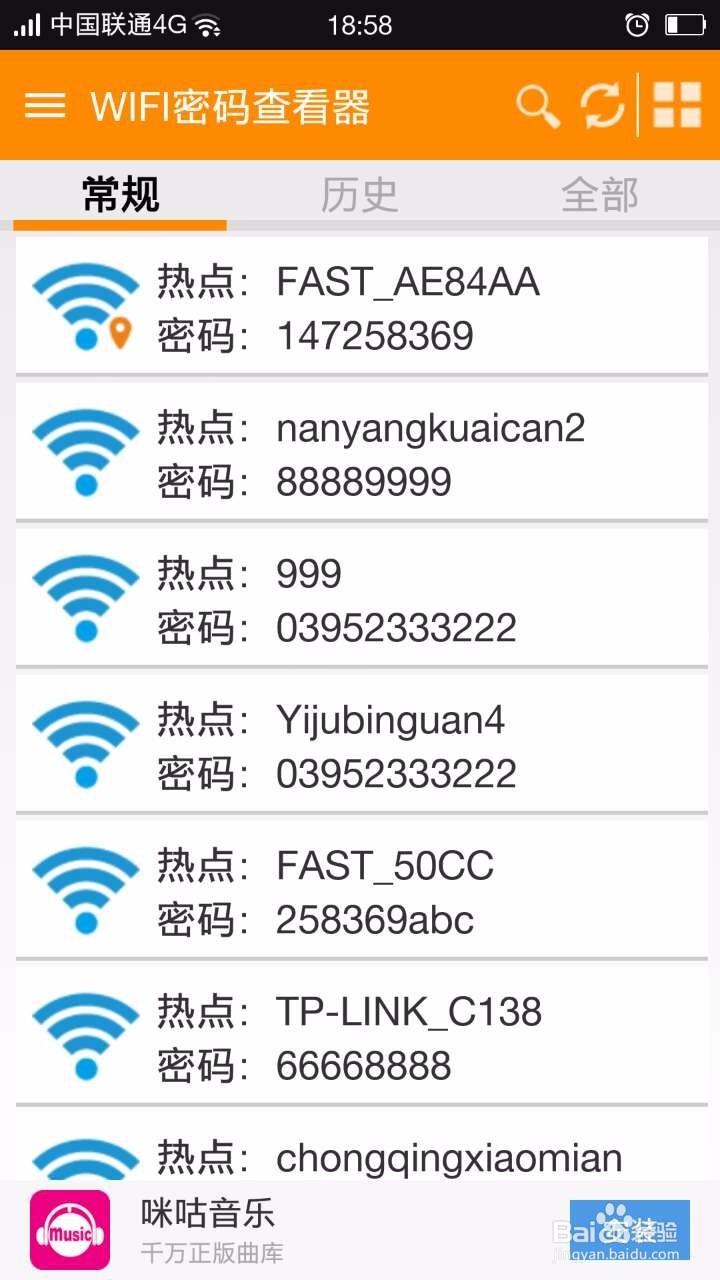Select the Yijubinguan4 hotspot row

pyautogui.click(x=360, y=742)
